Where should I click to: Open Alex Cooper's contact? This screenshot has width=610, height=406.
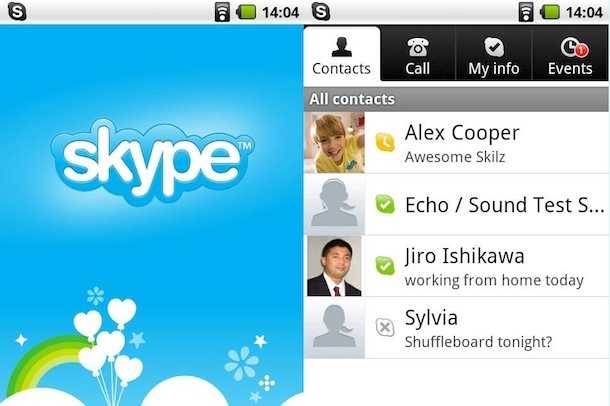(461, 143)
